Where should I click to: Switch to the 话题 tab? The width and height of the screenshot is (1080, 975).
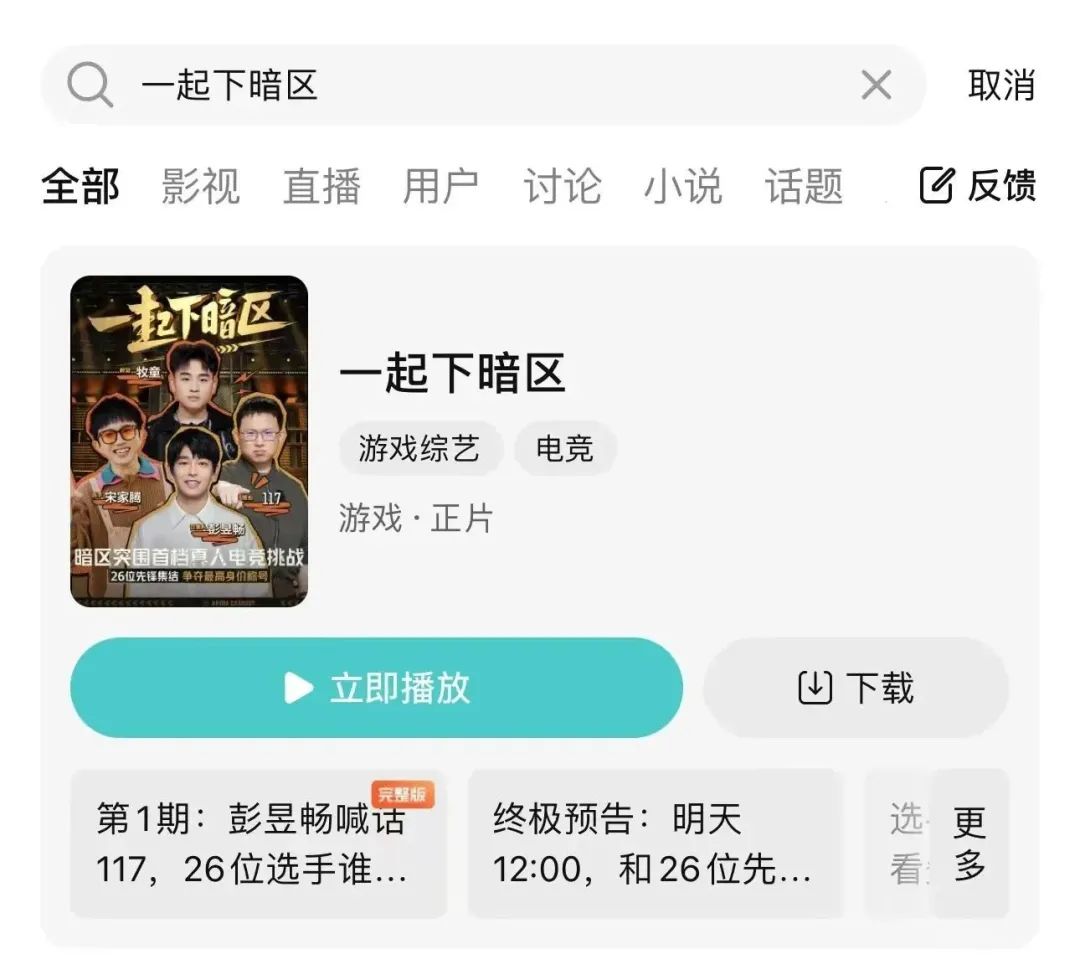[x=804, y=187]
